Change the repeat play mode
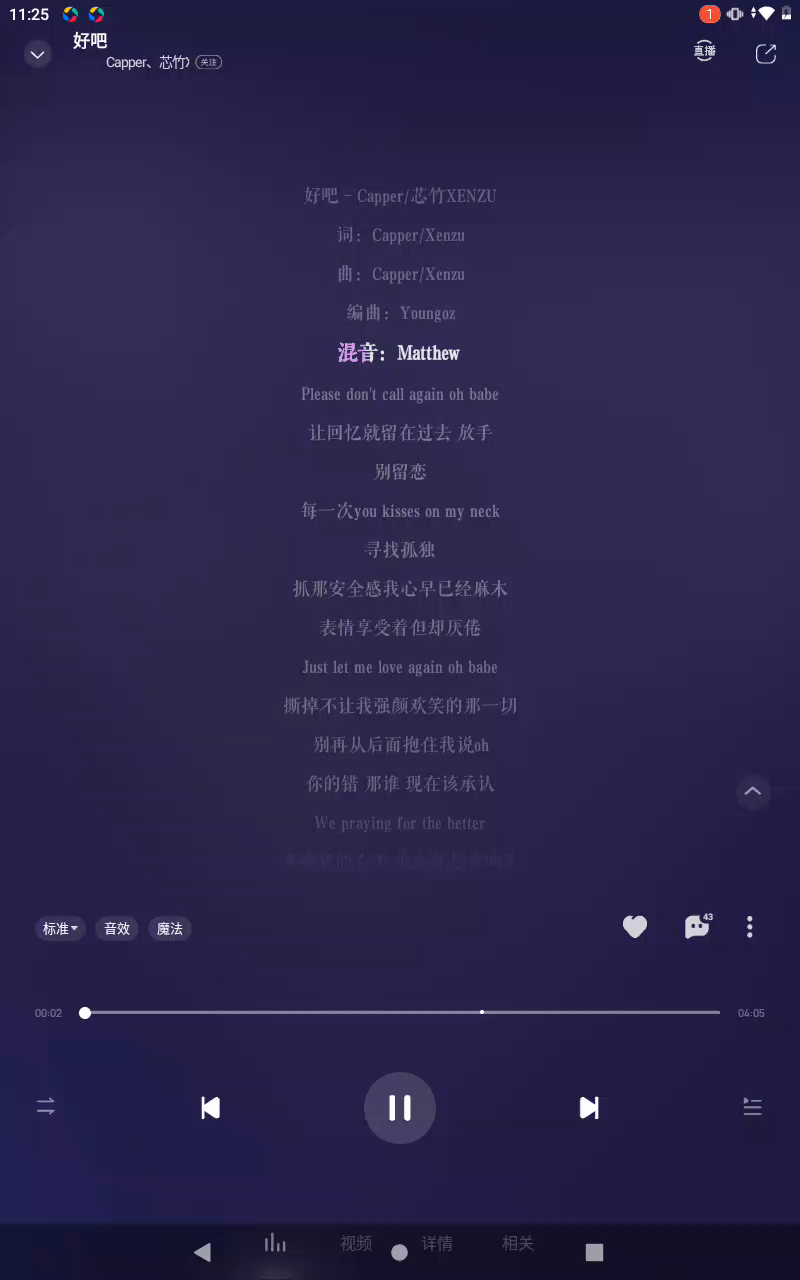 pyautogui.click(x=46, y=1107)
